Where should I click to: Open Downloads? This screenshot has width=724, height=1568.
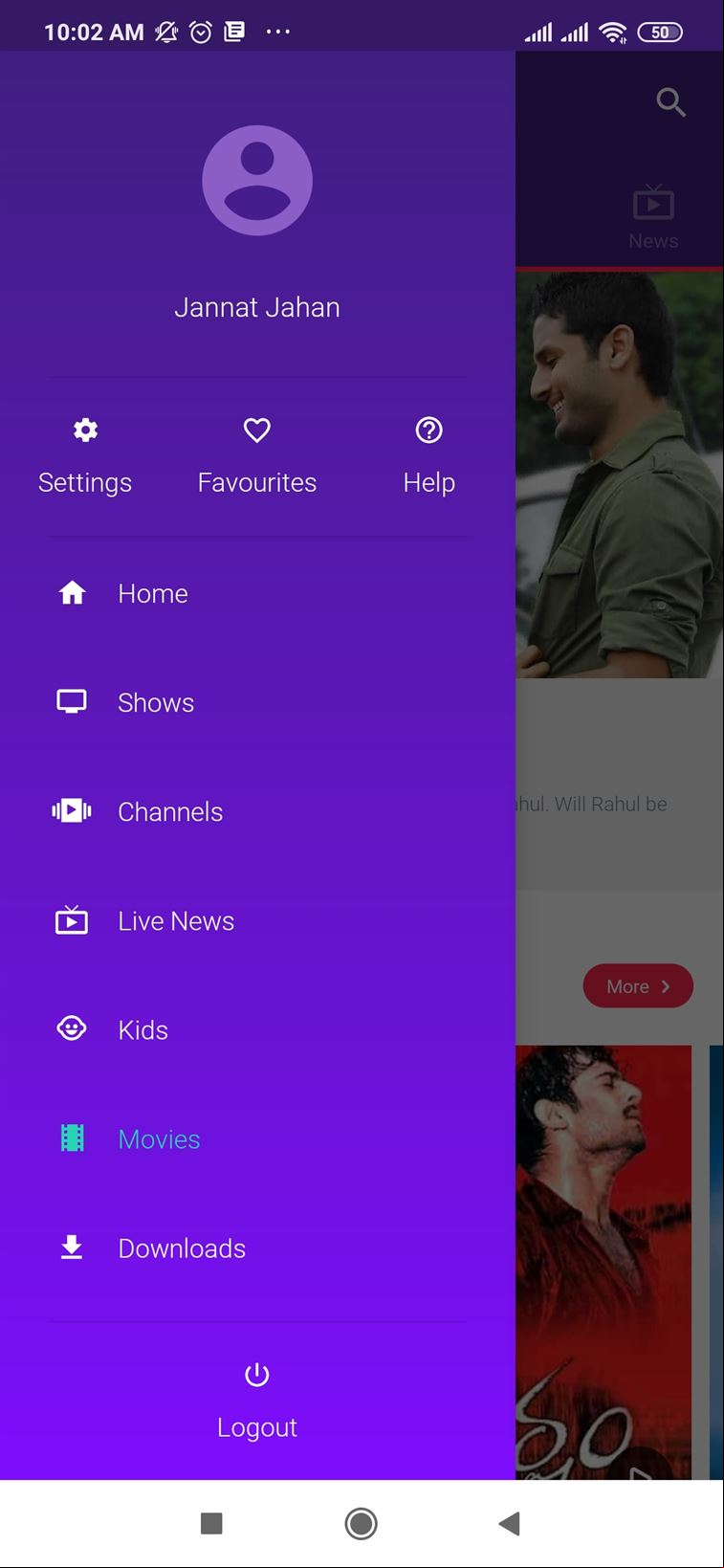pos(257,1248)
